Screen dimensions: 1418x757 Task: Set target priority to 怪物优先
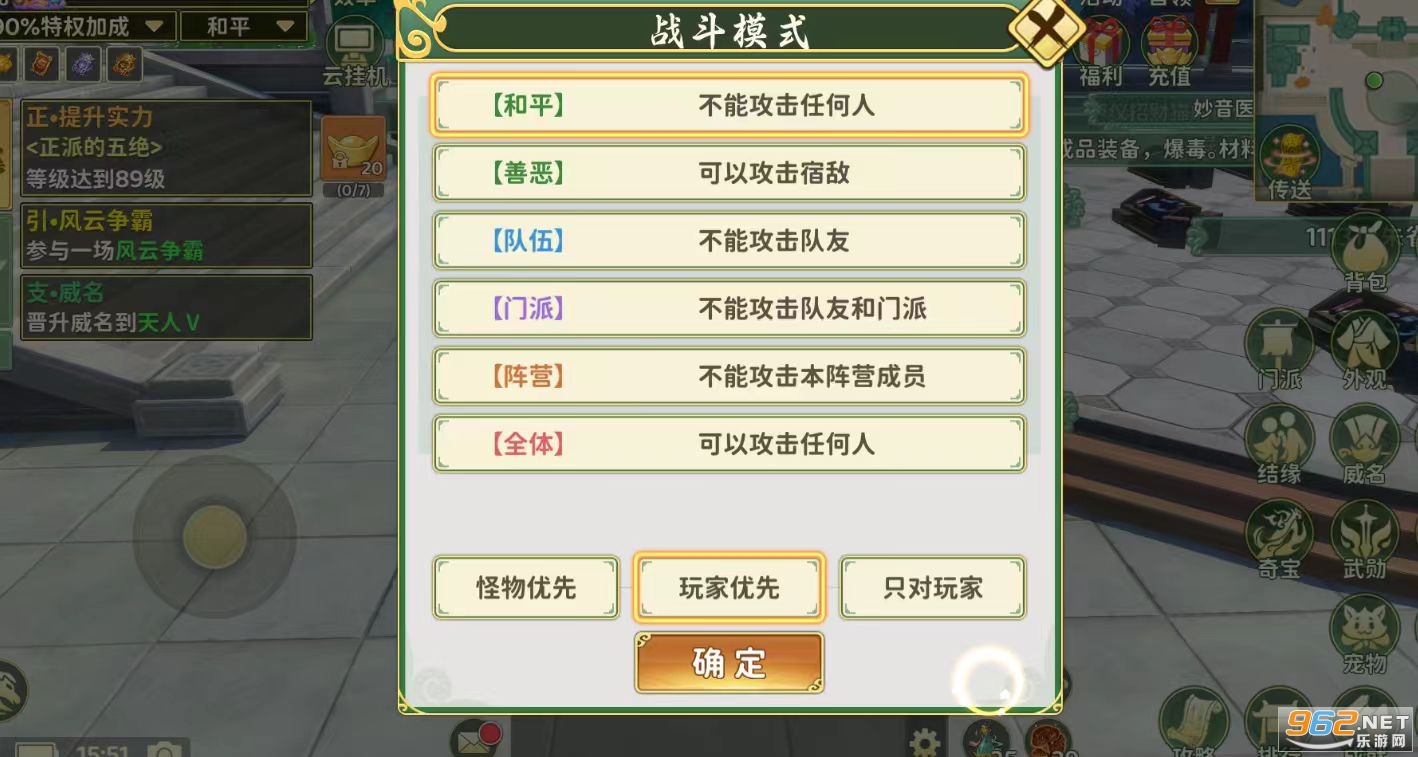coord(526,588)
